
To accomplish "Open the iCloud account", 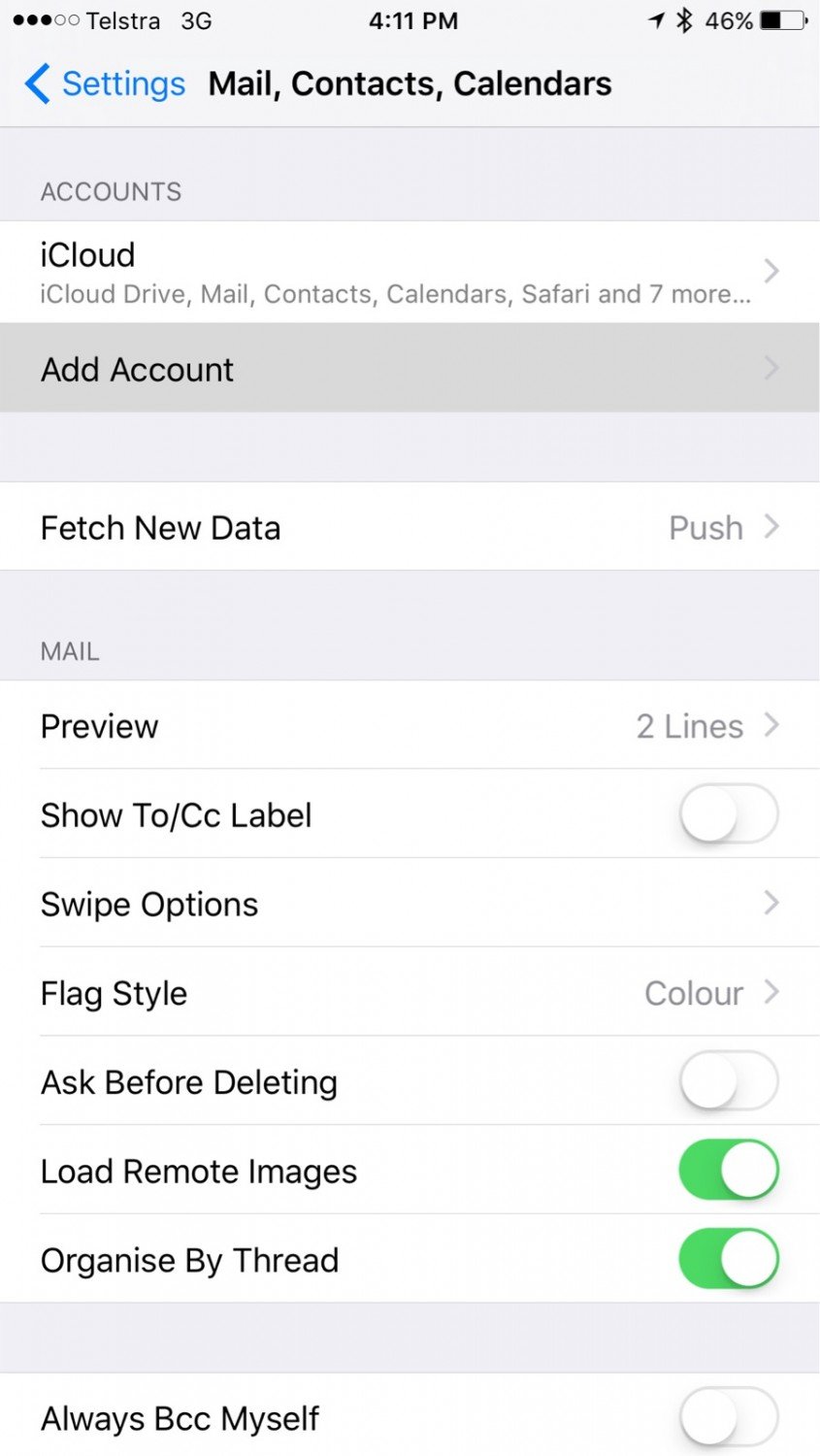I will (408, 272).
